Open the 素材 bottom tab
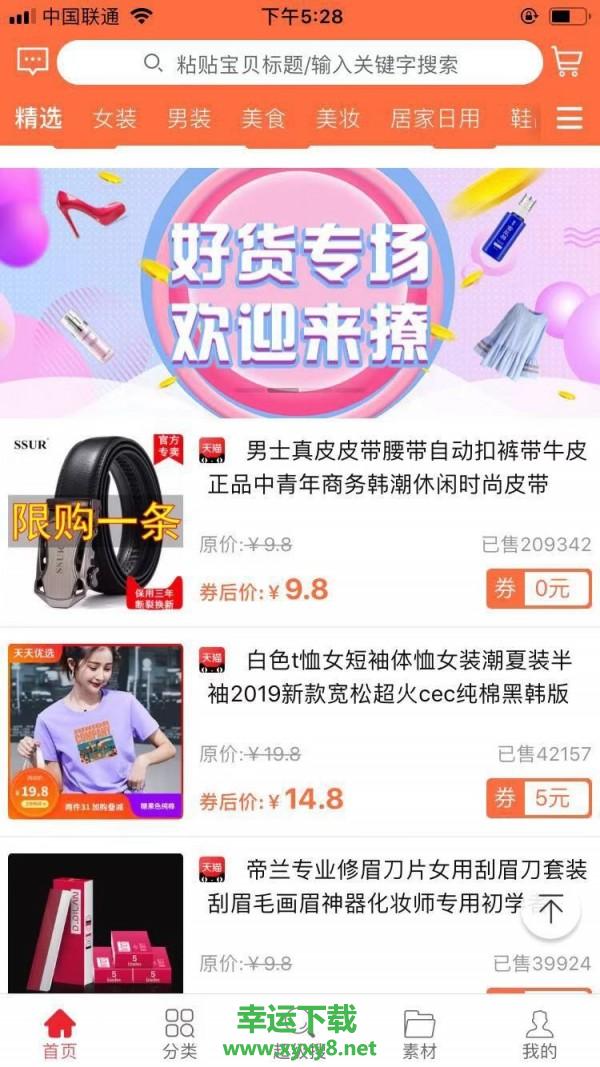The height and width of the screenshot is (1067, 600). (x=419, y=1033)
